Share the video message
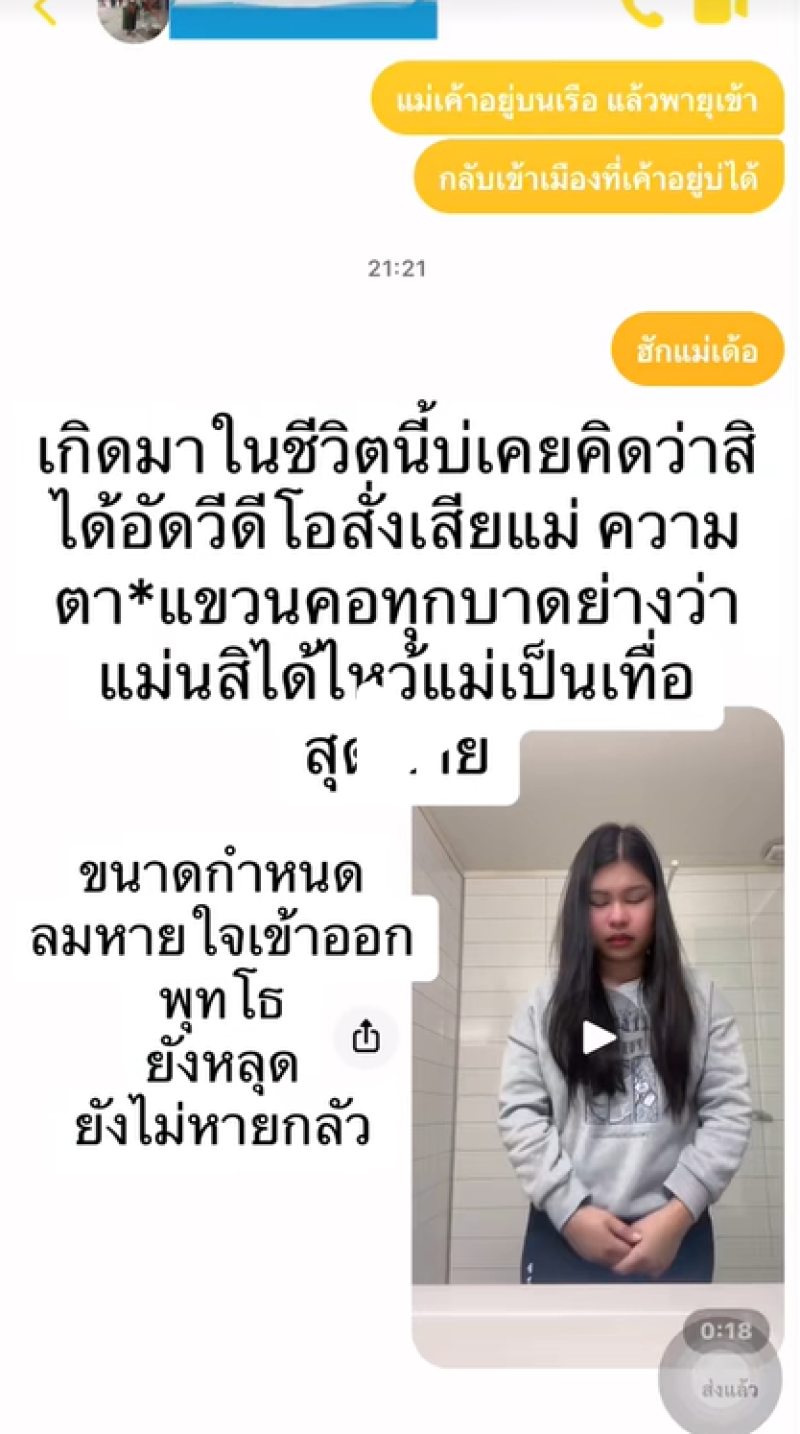This screenshot has height=1434, width=800. tap(366, 1037)
